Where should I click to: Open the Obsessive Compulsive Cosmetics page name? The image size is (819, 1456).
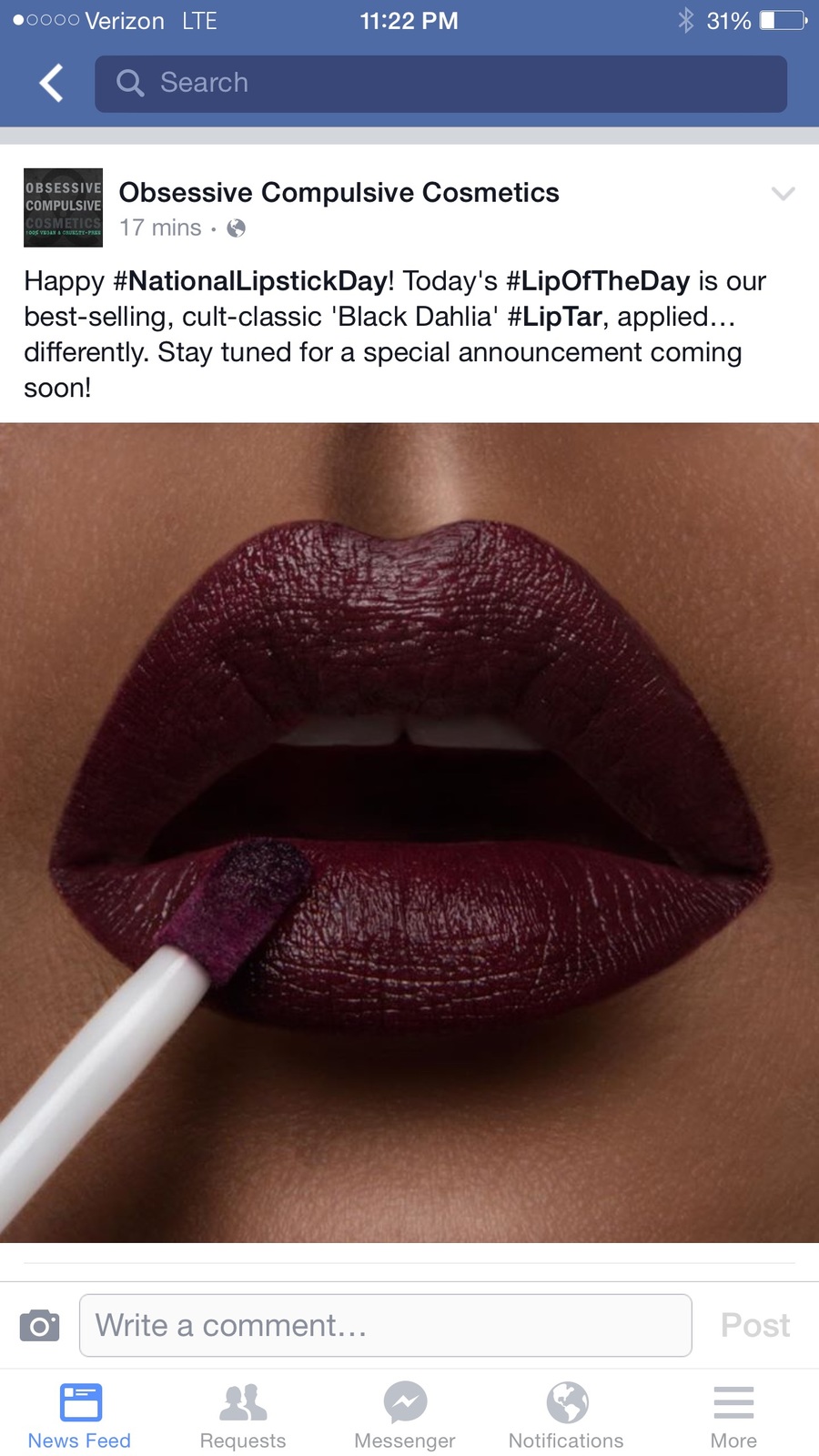click(x=339, y=192)
